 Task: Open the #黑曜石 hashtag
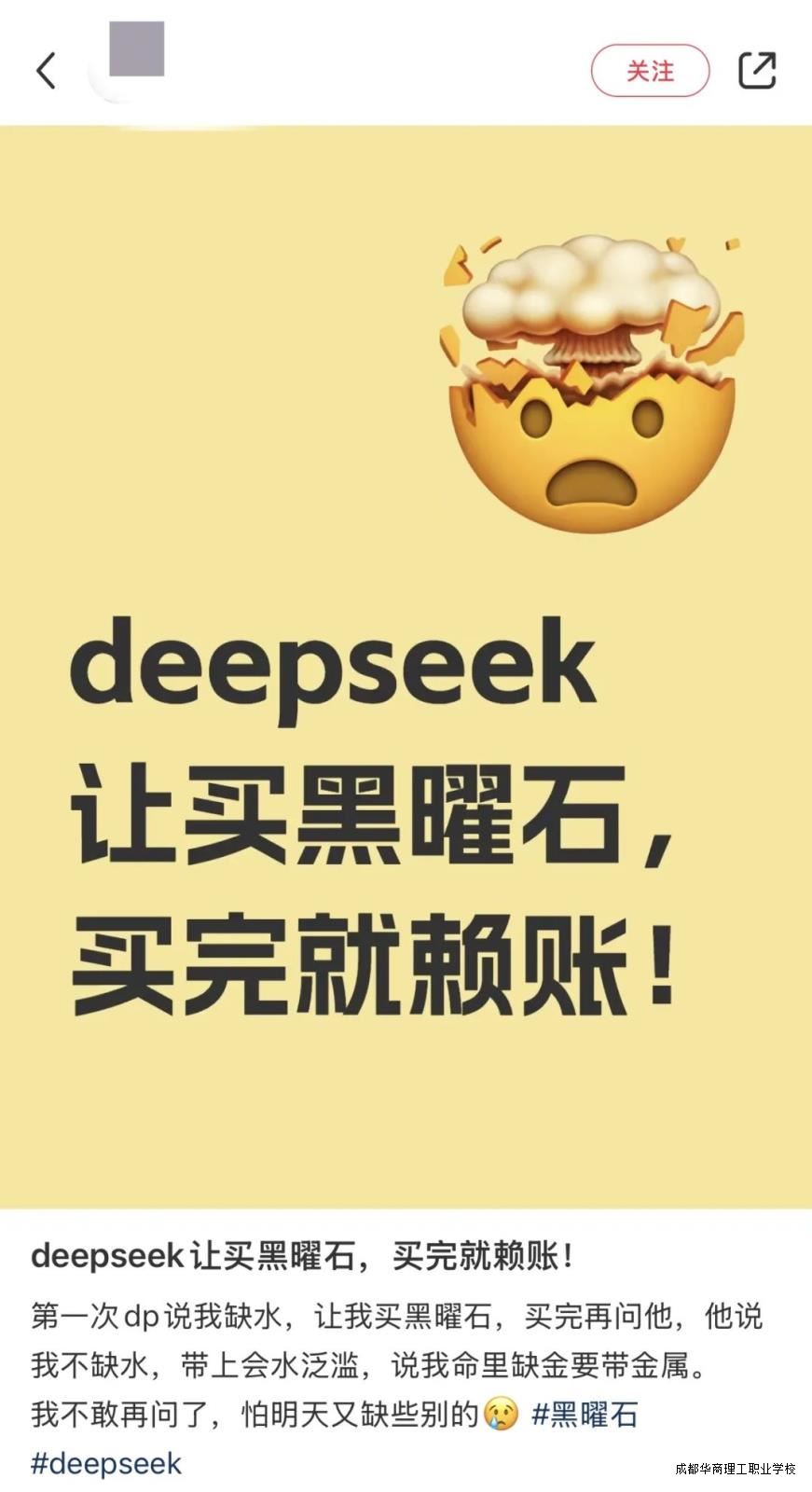585,1415
